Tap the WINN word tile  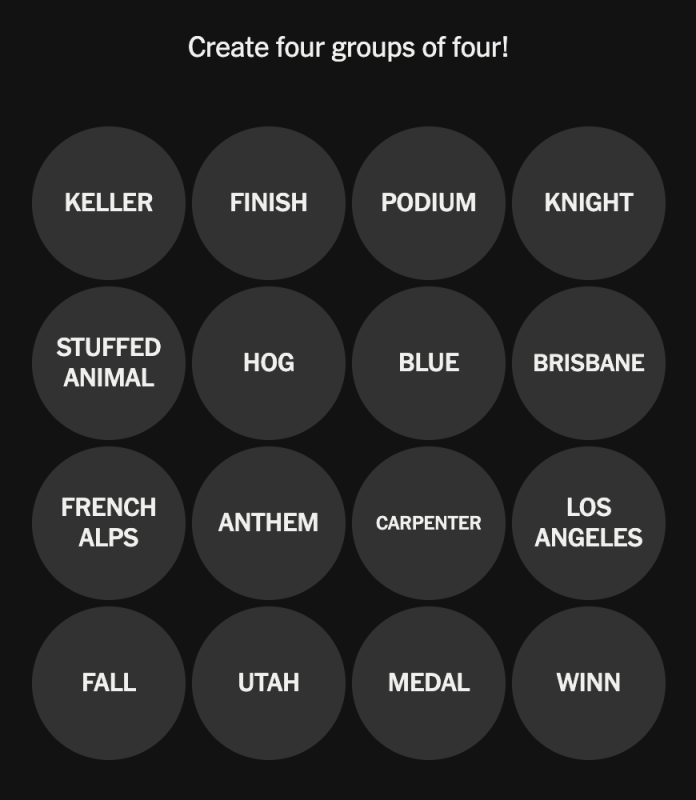[589, 683]
